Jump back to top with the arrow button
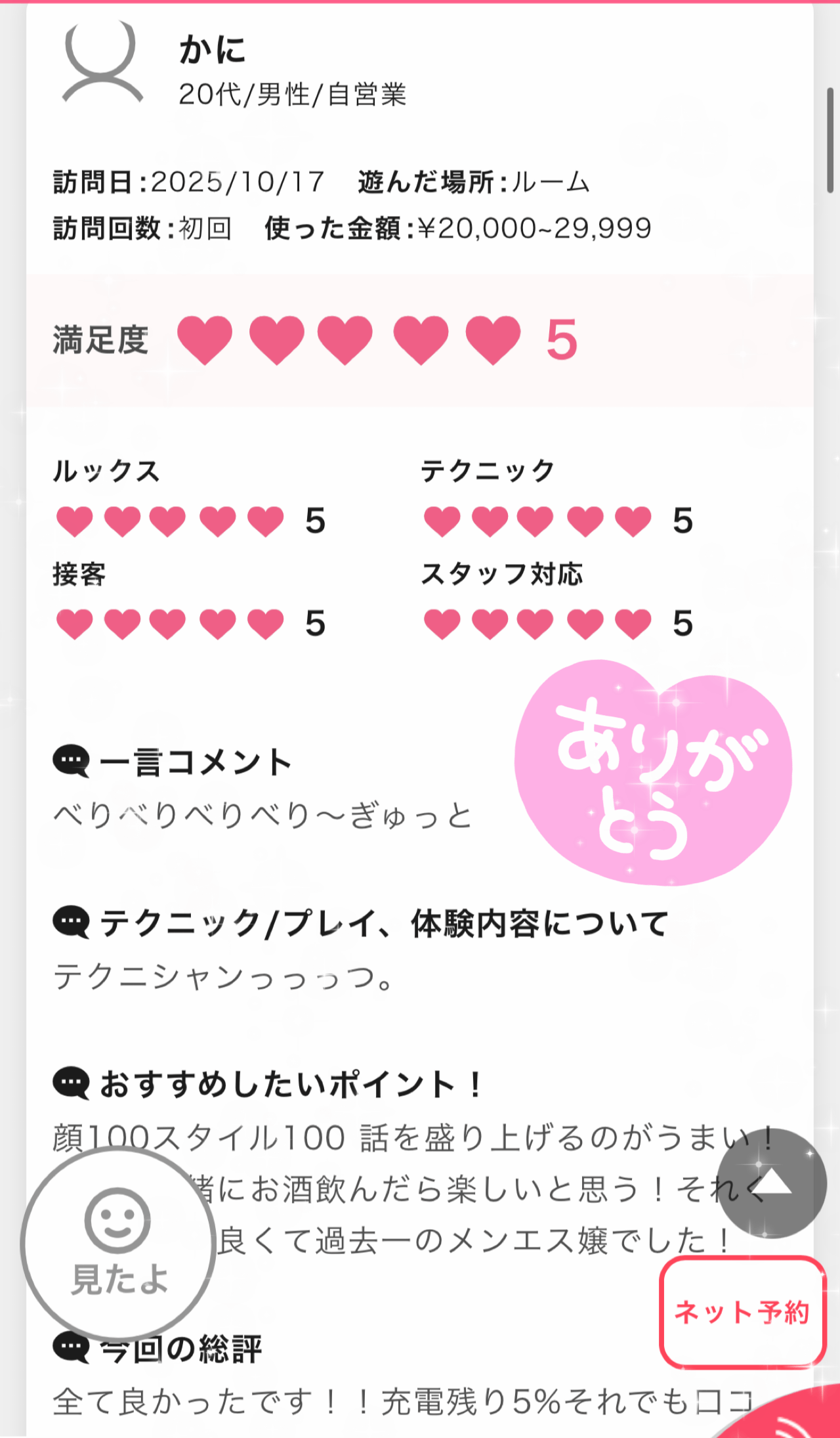840x1438 pixels. [x=772, y=1183]
